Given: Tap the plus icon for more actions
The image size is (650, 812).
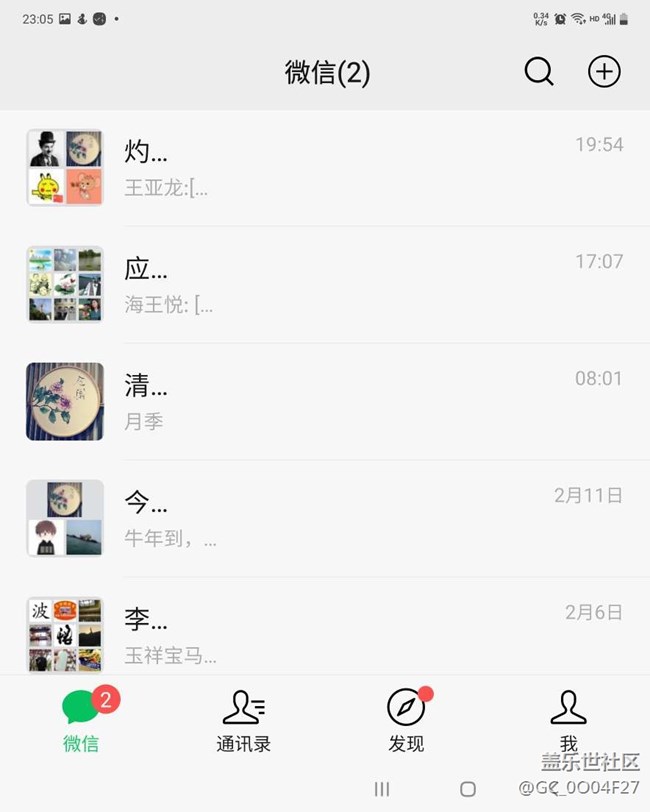Looking at the screenshot, I should point(604,72).
